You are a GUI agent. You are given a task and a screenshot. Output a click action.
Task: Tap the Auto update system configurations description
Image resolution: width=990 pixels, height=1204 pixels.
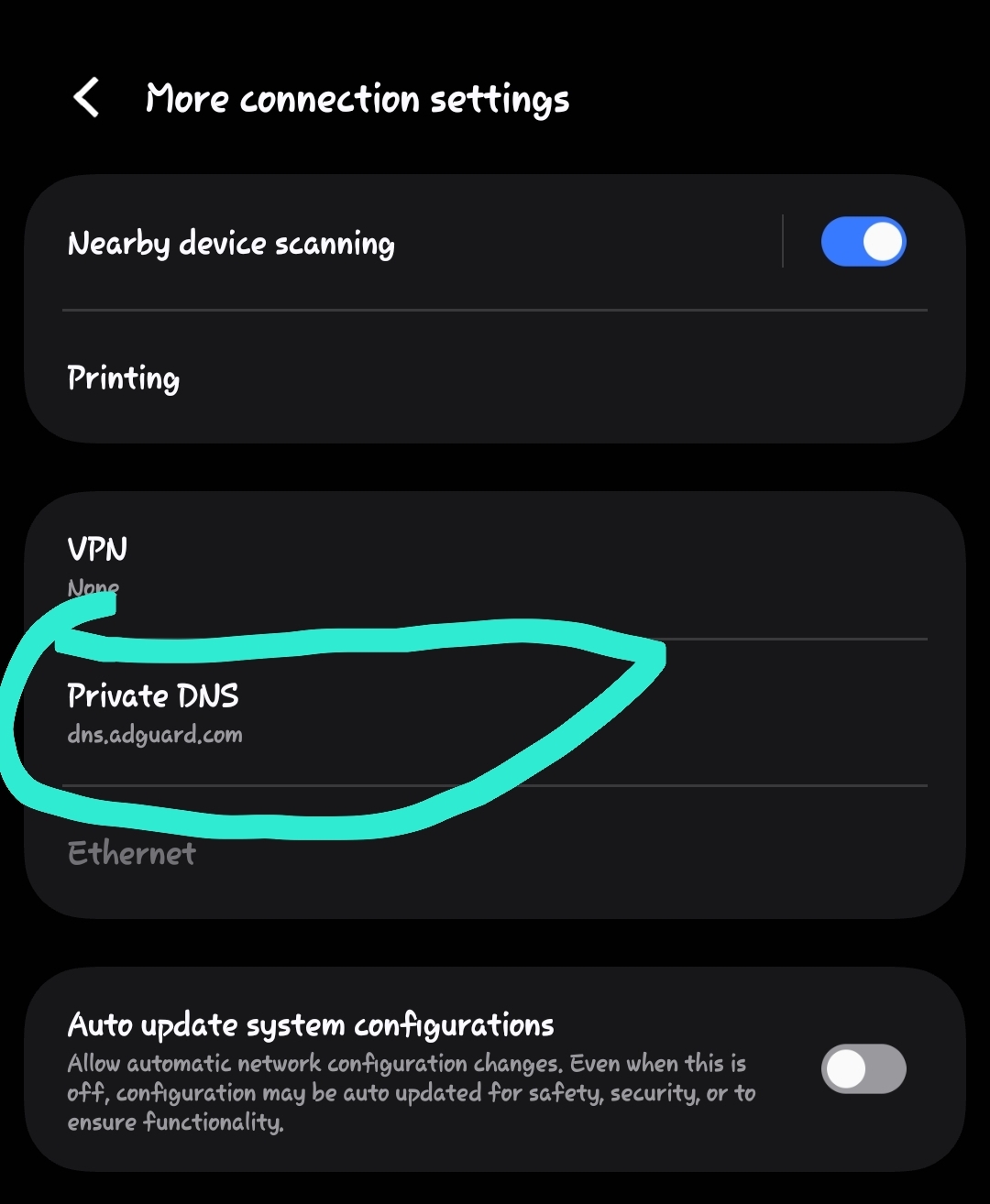click(408, 1092)
